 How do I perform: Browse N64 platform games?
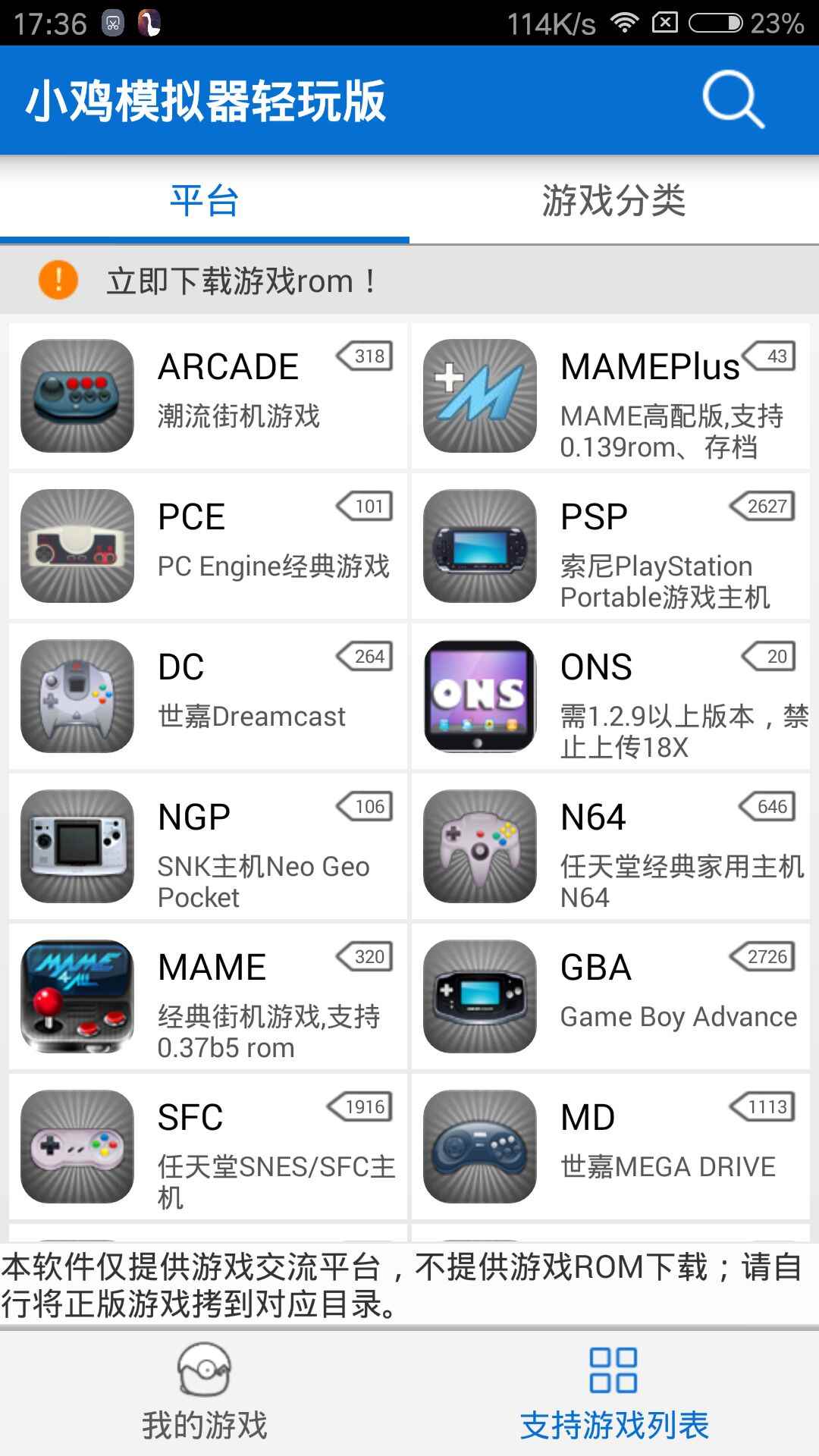tap(610, 846)
